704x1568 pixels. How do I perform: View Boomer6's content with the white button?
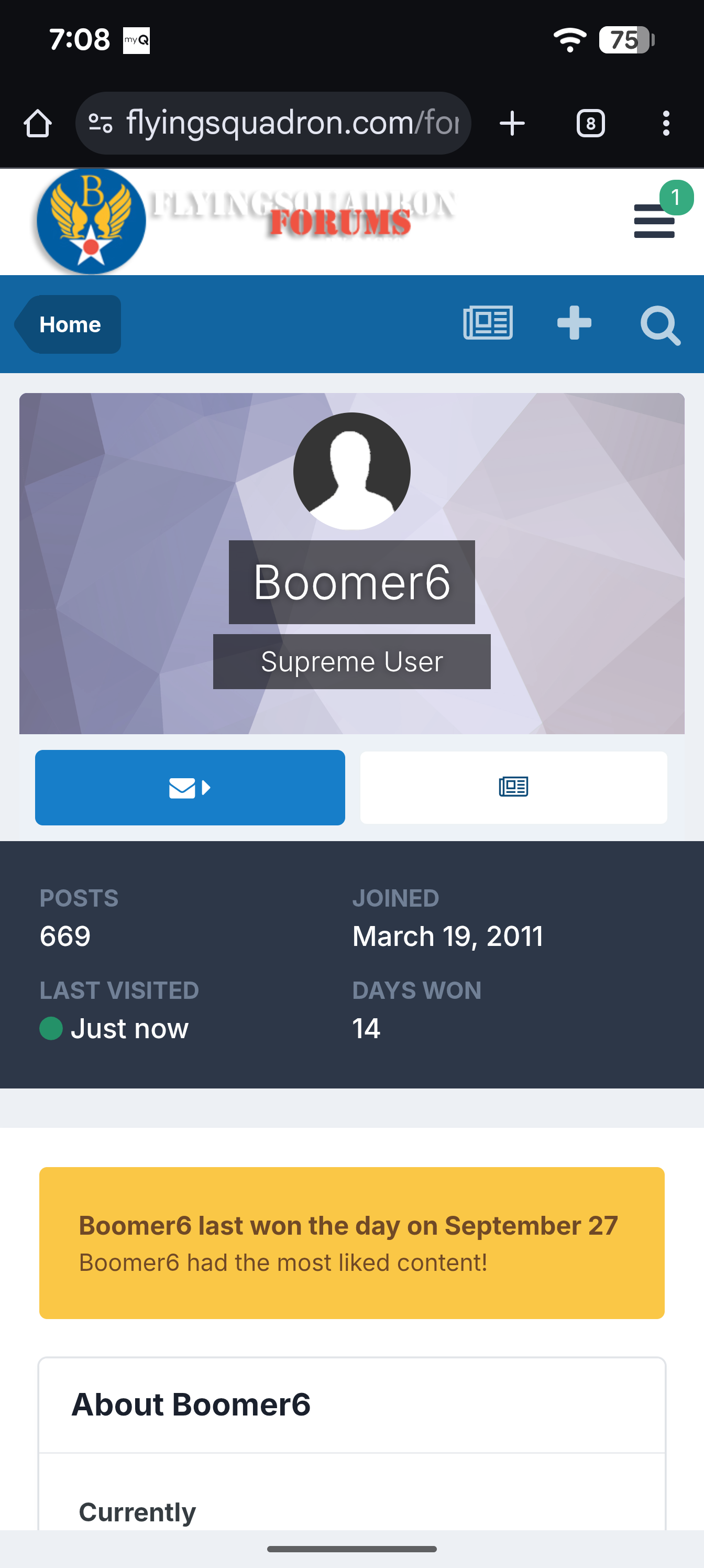[513, 788]
